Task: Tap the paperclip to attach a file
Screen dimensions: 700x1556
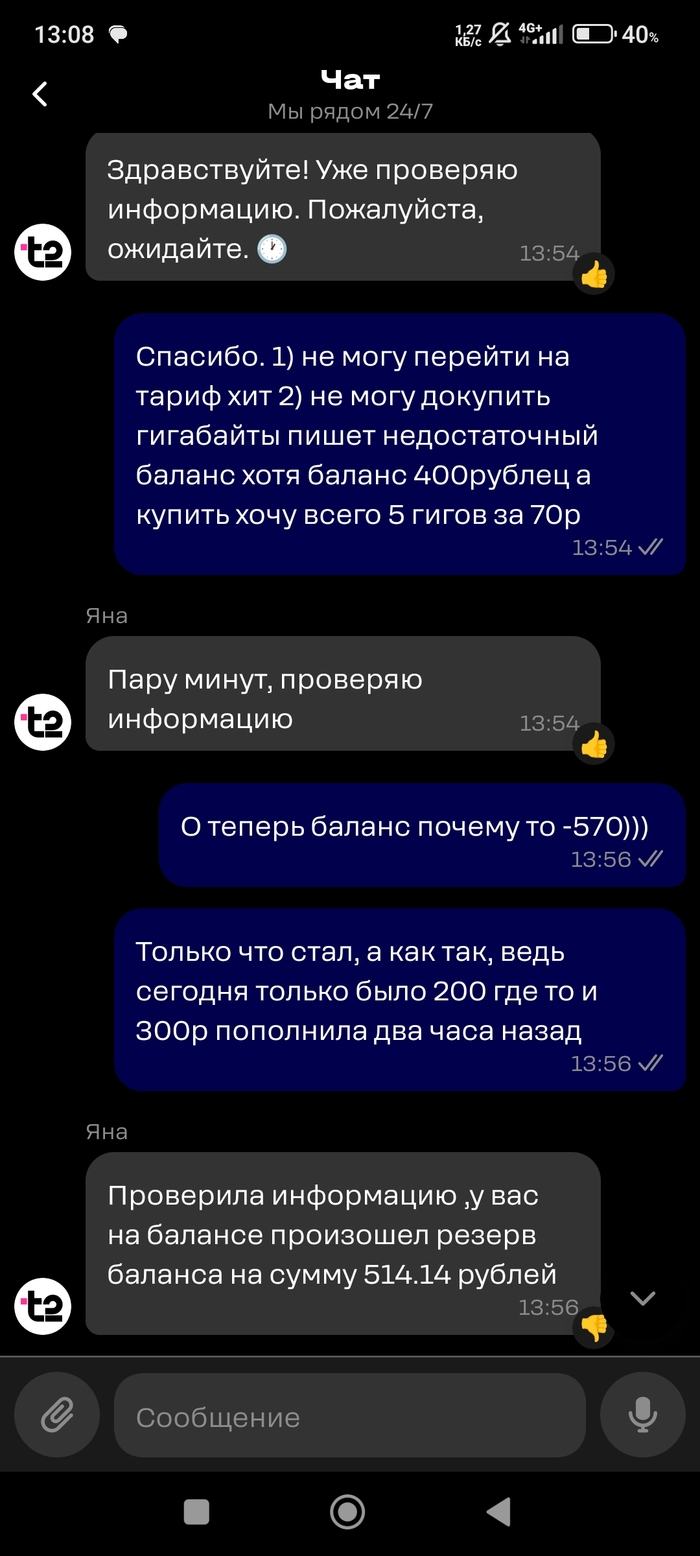Action: coord(57,1415)
